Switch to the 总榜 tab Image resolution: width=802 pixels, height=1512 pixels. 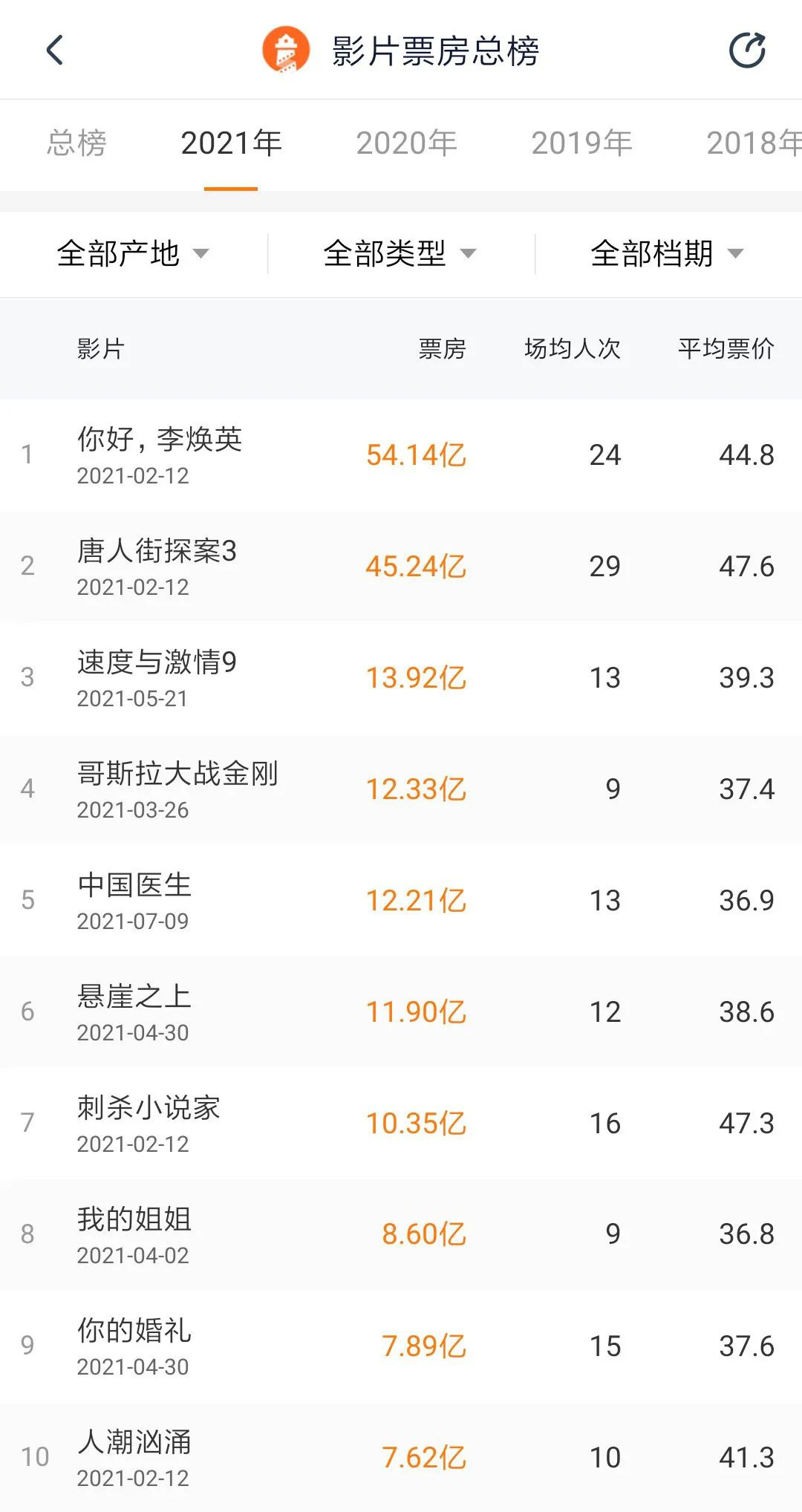click(76, 143)
